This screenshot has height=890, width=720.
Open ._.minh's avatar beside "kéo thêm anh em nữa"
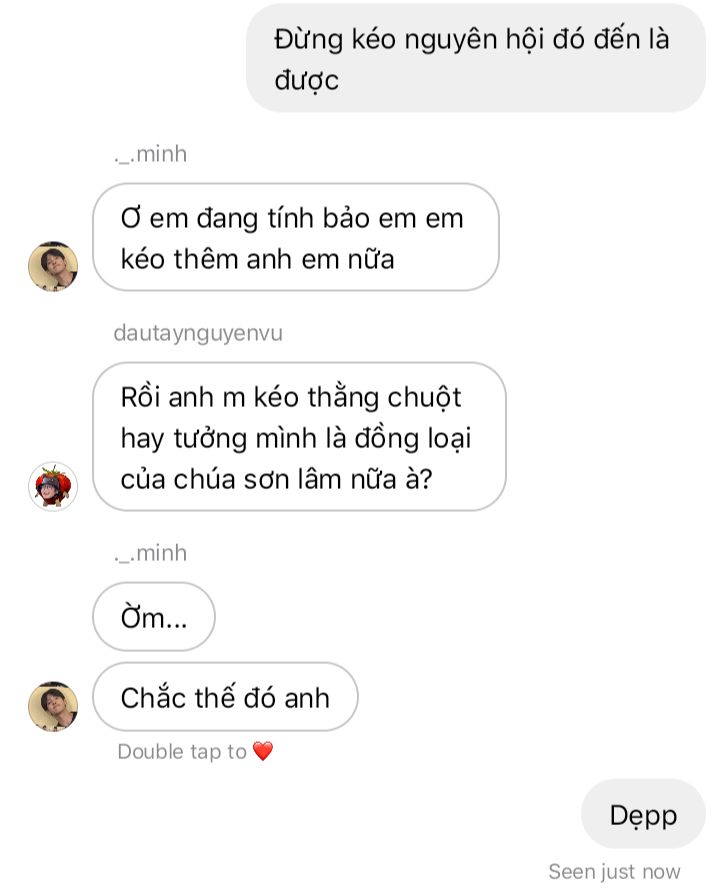point(53,266)
